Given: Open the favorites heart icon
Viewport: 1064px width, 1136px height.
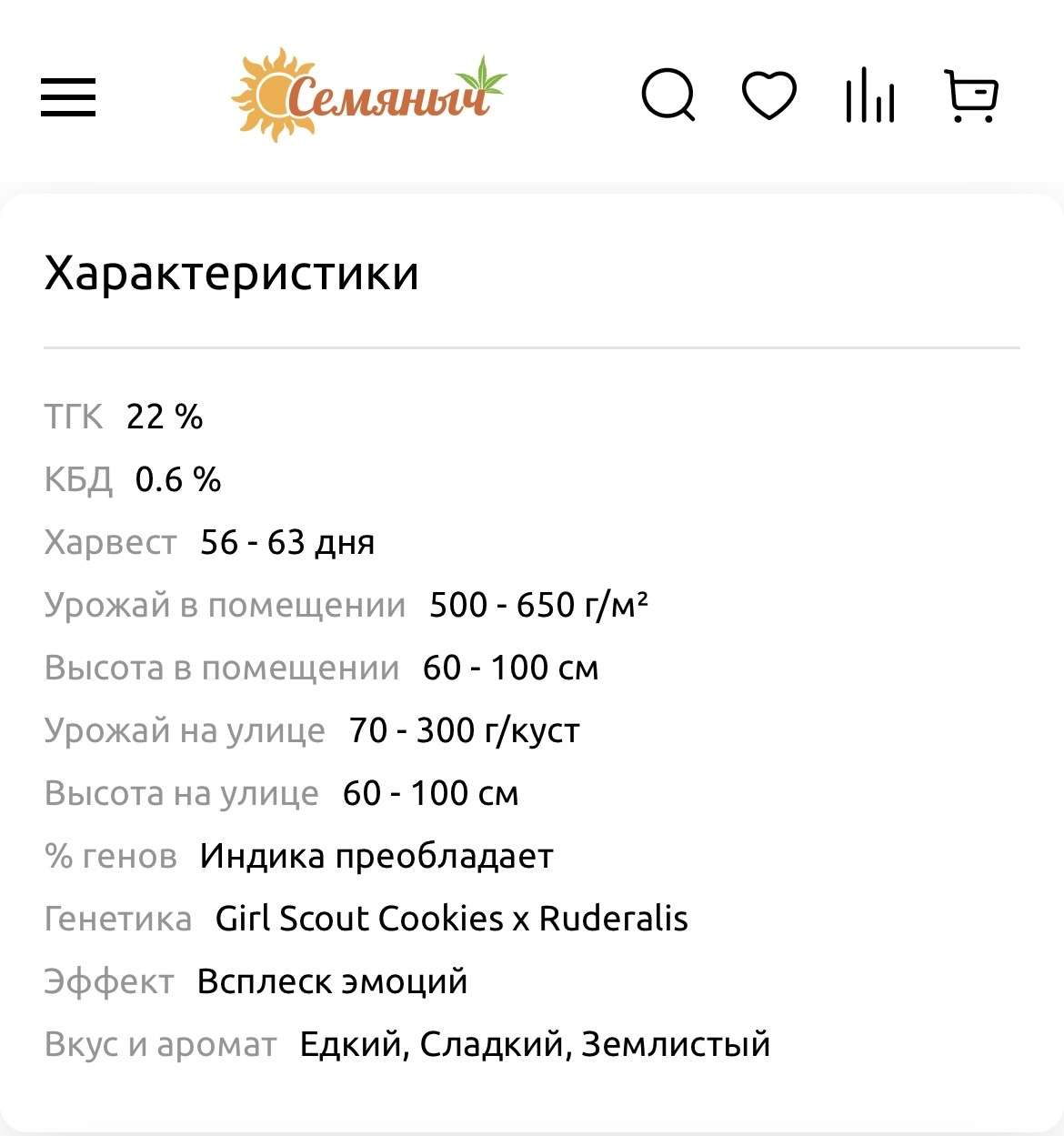Looking at the screenshot, I should click(x=769, y=95).
